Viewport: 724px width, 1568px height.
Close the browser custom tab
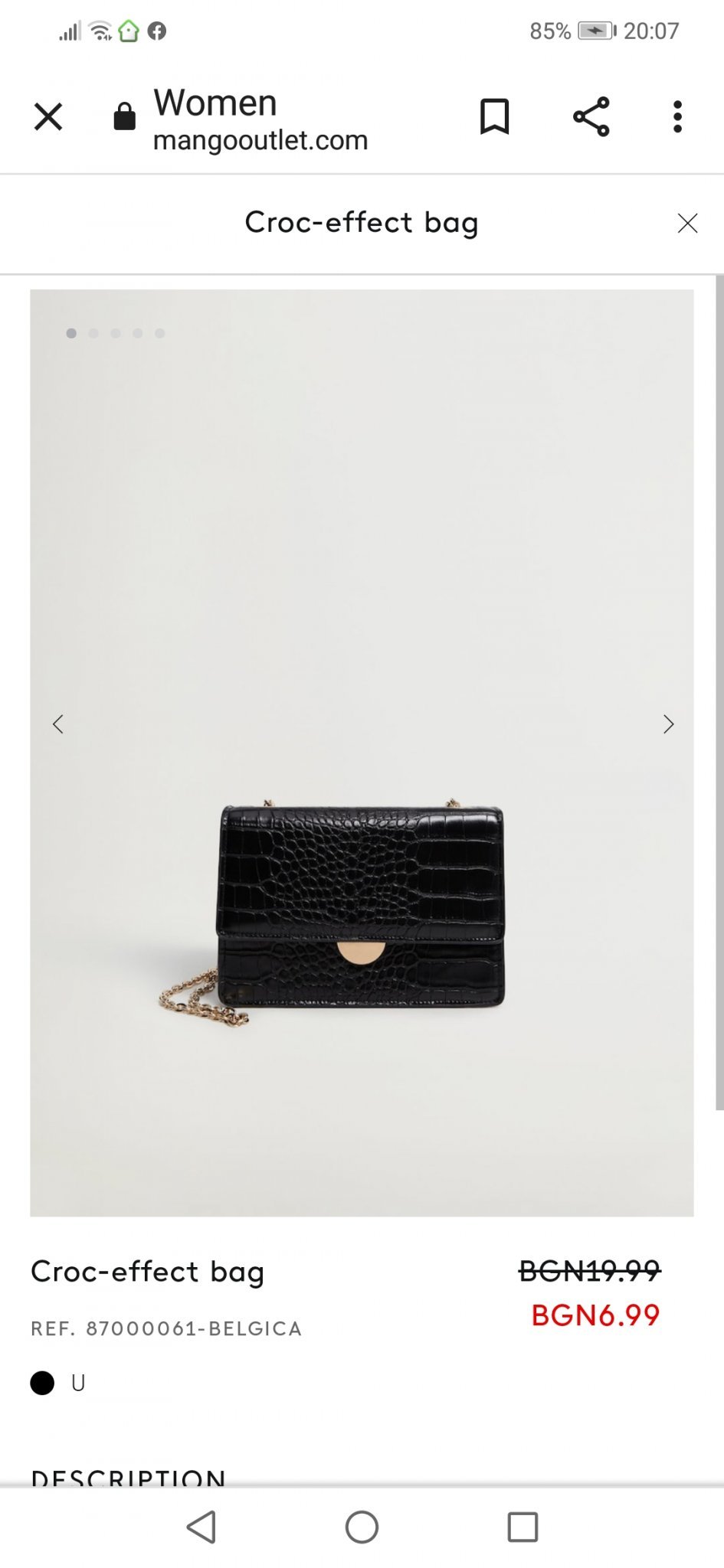(48, 117)
